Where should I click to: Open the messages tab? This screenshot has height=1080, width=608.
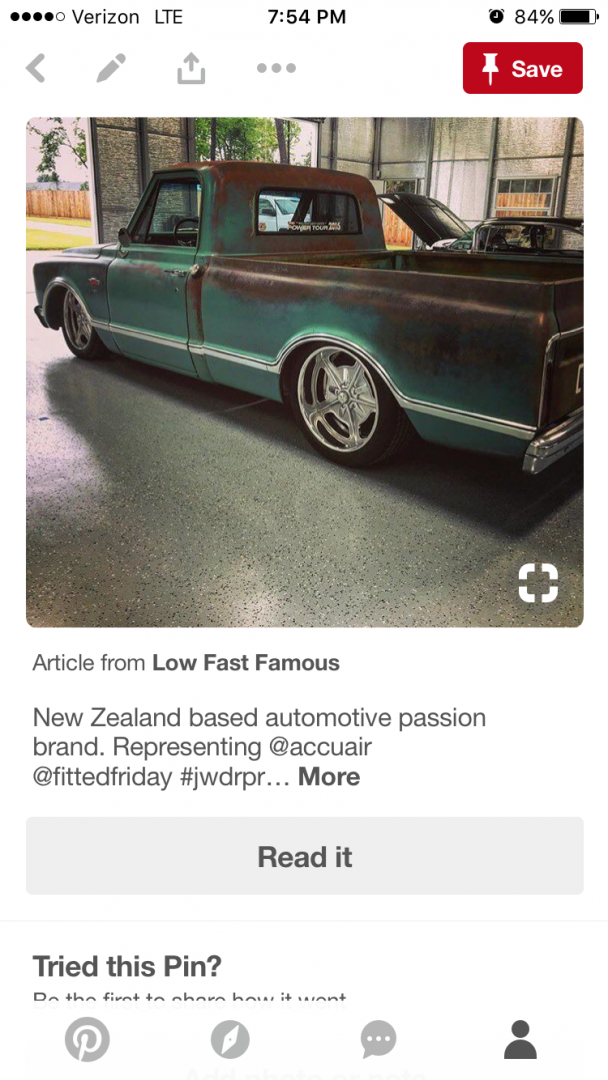click(378, 1040)
